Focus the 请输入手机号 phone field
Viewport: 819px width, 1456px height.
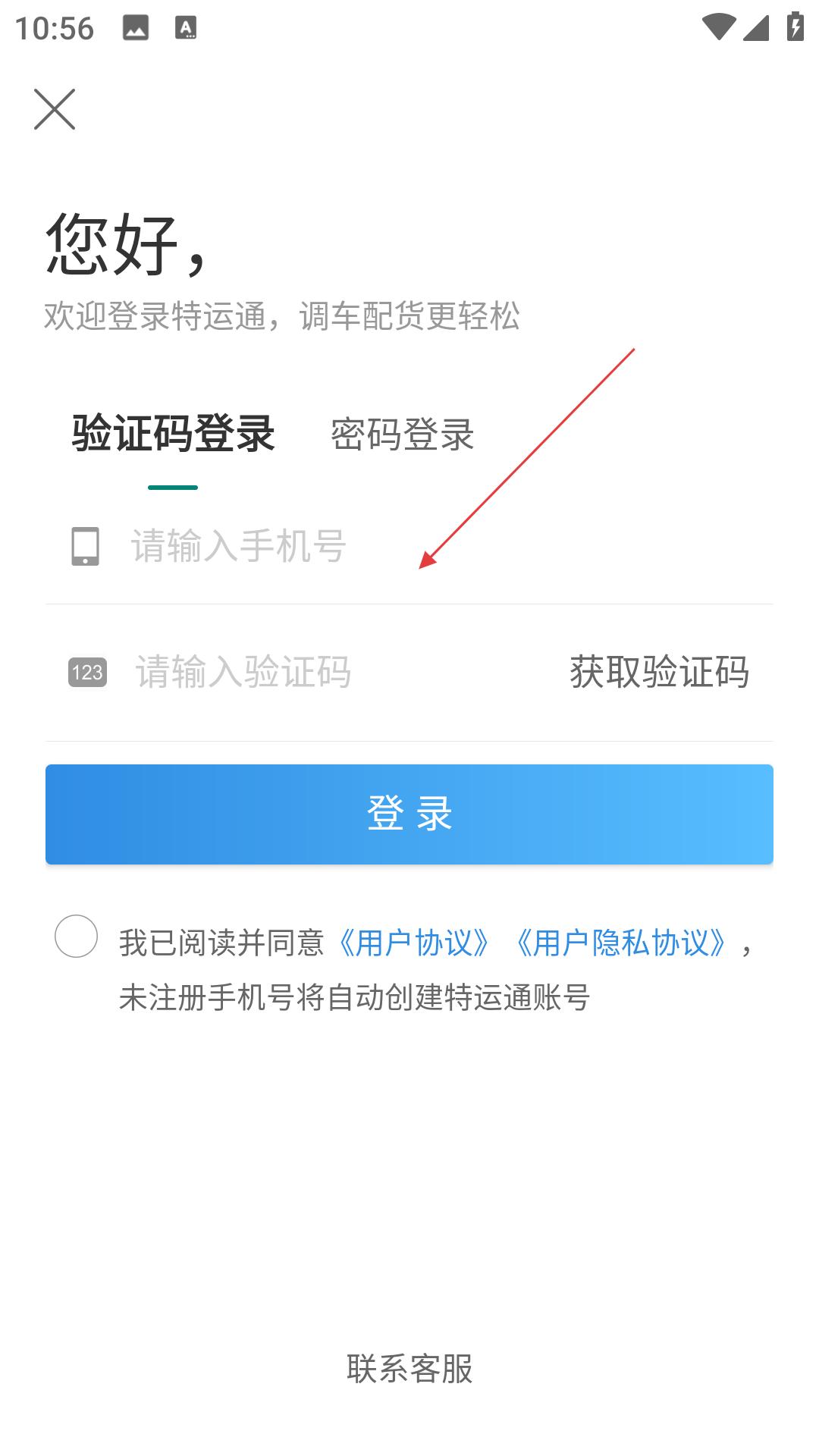(x=409, y=546)
